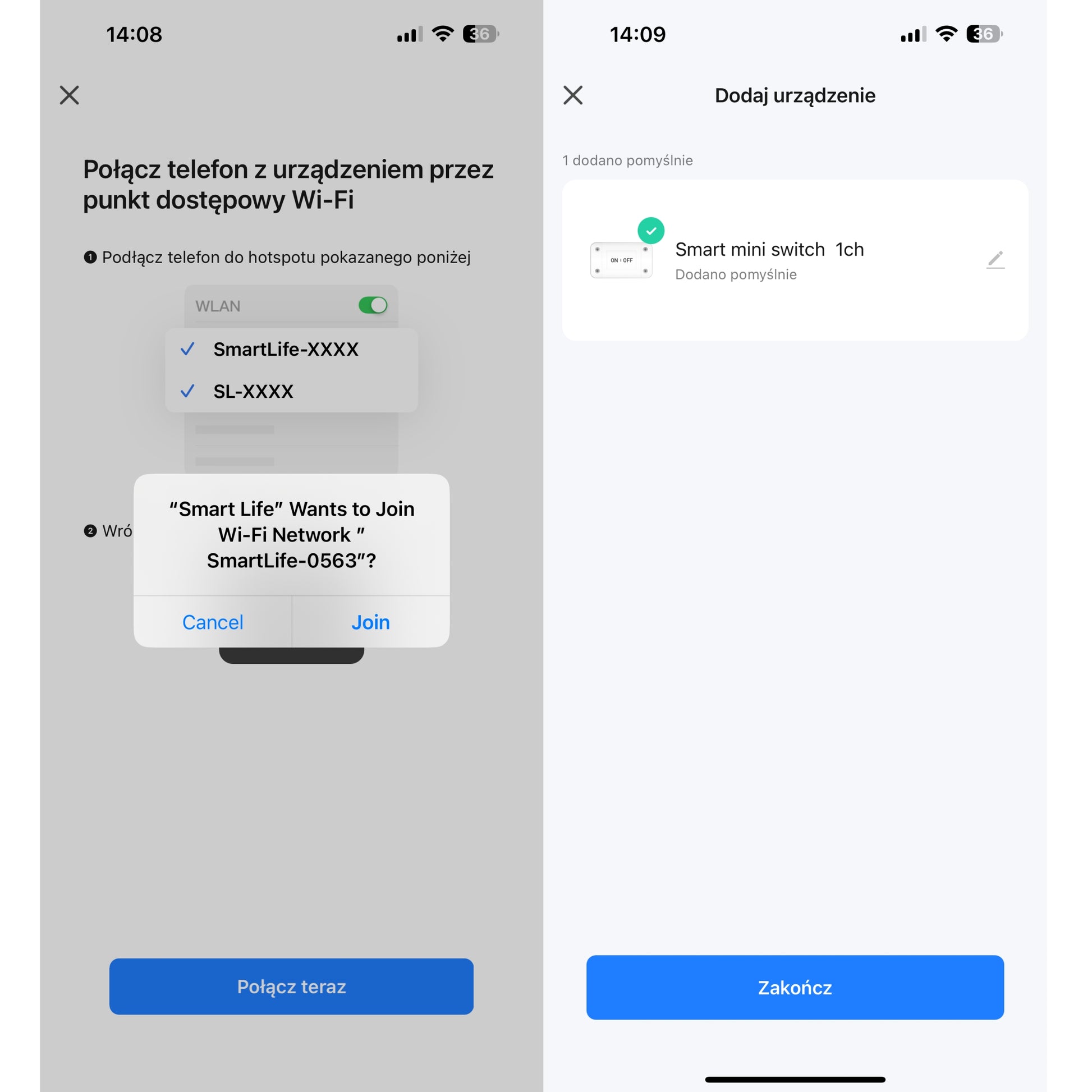Close the Dodaj urządzenie screen

click(572, 95)
